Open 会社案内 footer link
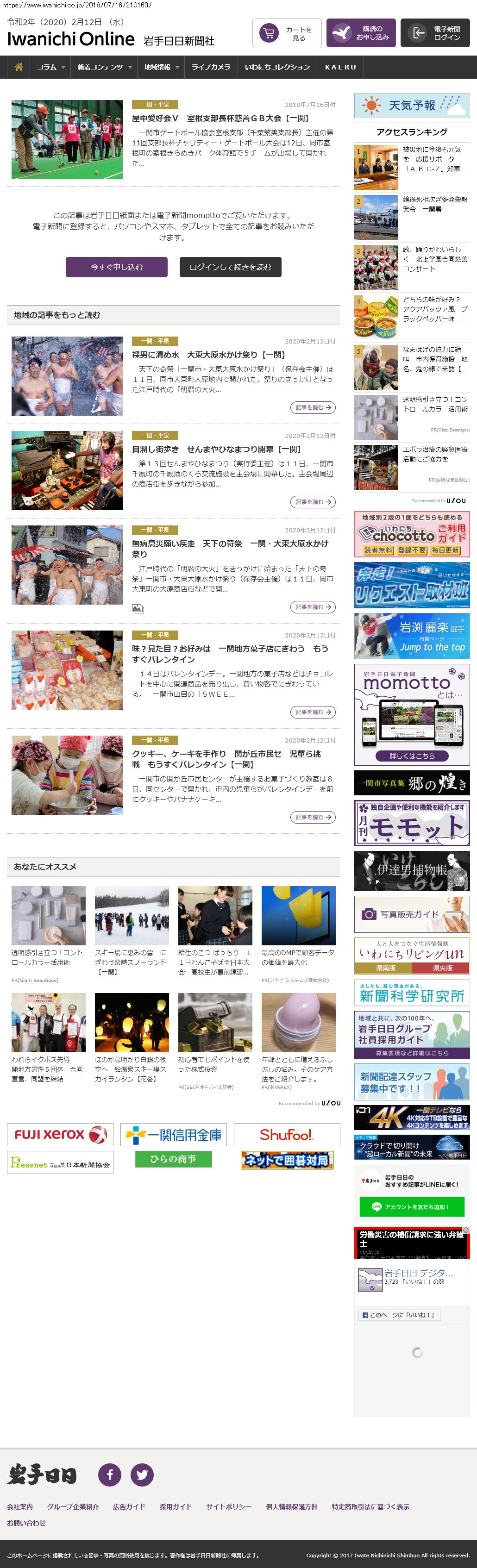 click(20, 1506)
